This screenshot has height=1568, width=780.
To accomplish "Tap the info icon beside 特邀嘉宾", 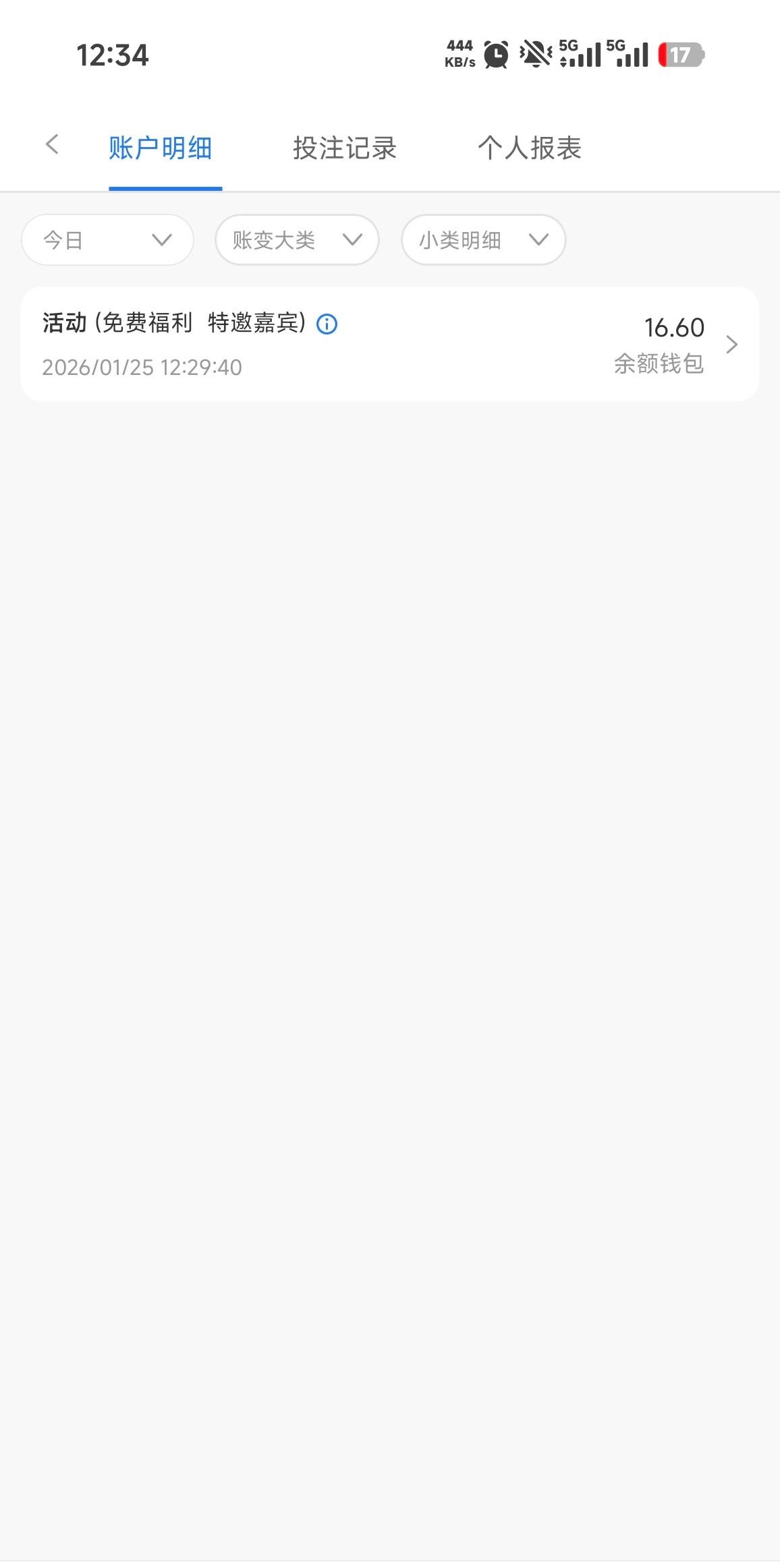I will tap(327, 324).
